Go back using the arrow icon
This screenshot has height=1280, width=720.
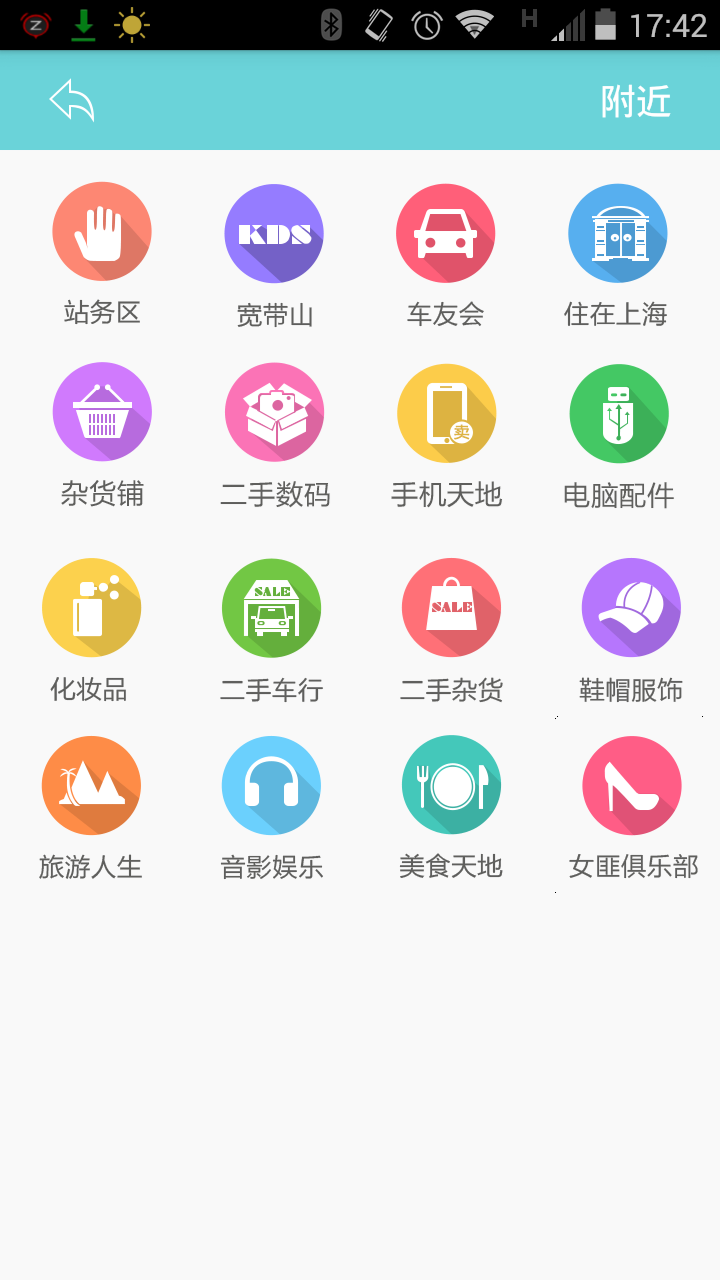pyautogui.click(x=72, y=101)
